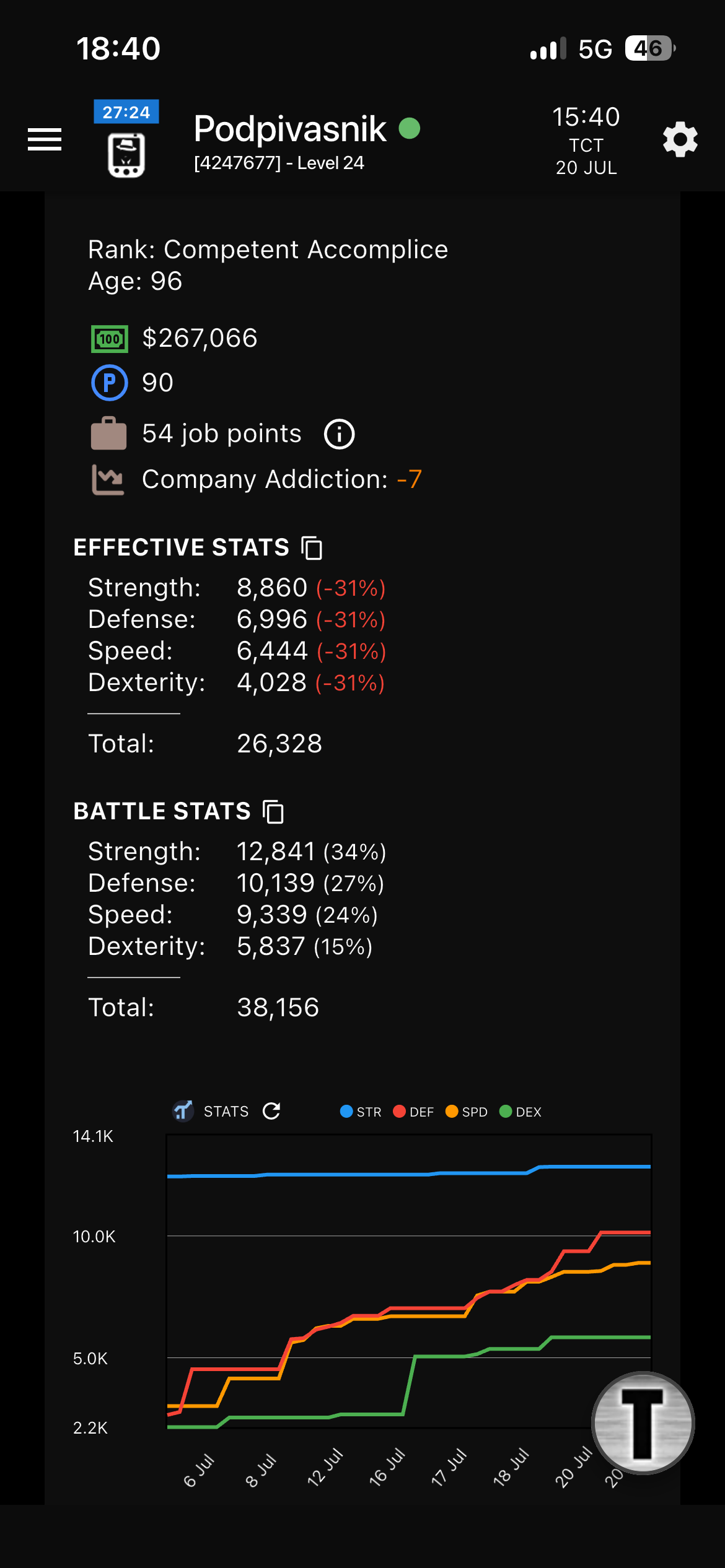
Task: Open the settings gear
Action: (680, 139)
